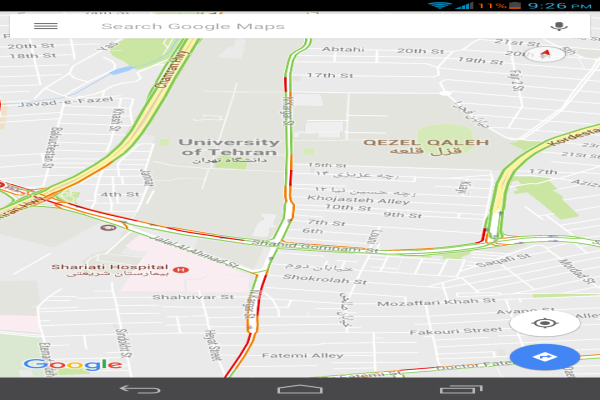Image resolution: width=600 pixels, height=400 pixels.
Task: Select the Shariati Hospital place marker
Action: pos(181,270)
